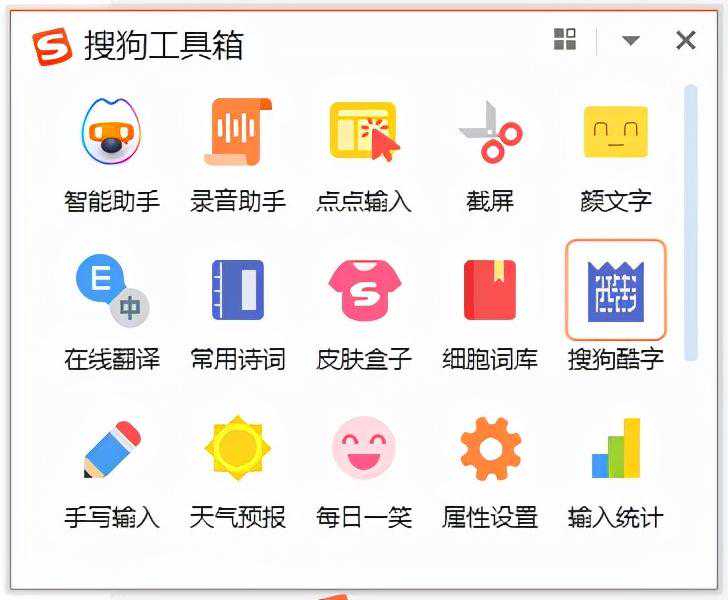Viewport: 728px width, 600px height.
Task: Select 搜狗酷字 tool
Action: (x=615, y=292)
